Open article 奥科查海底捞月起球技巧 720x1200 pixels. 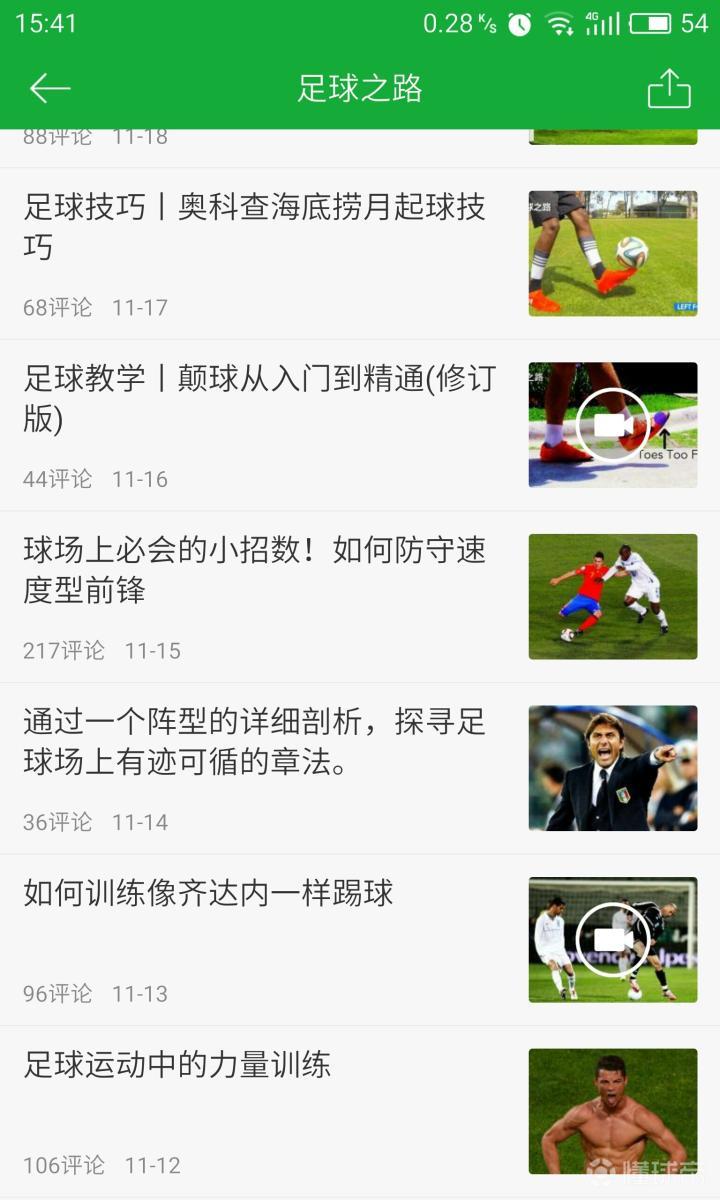[255, 226]
